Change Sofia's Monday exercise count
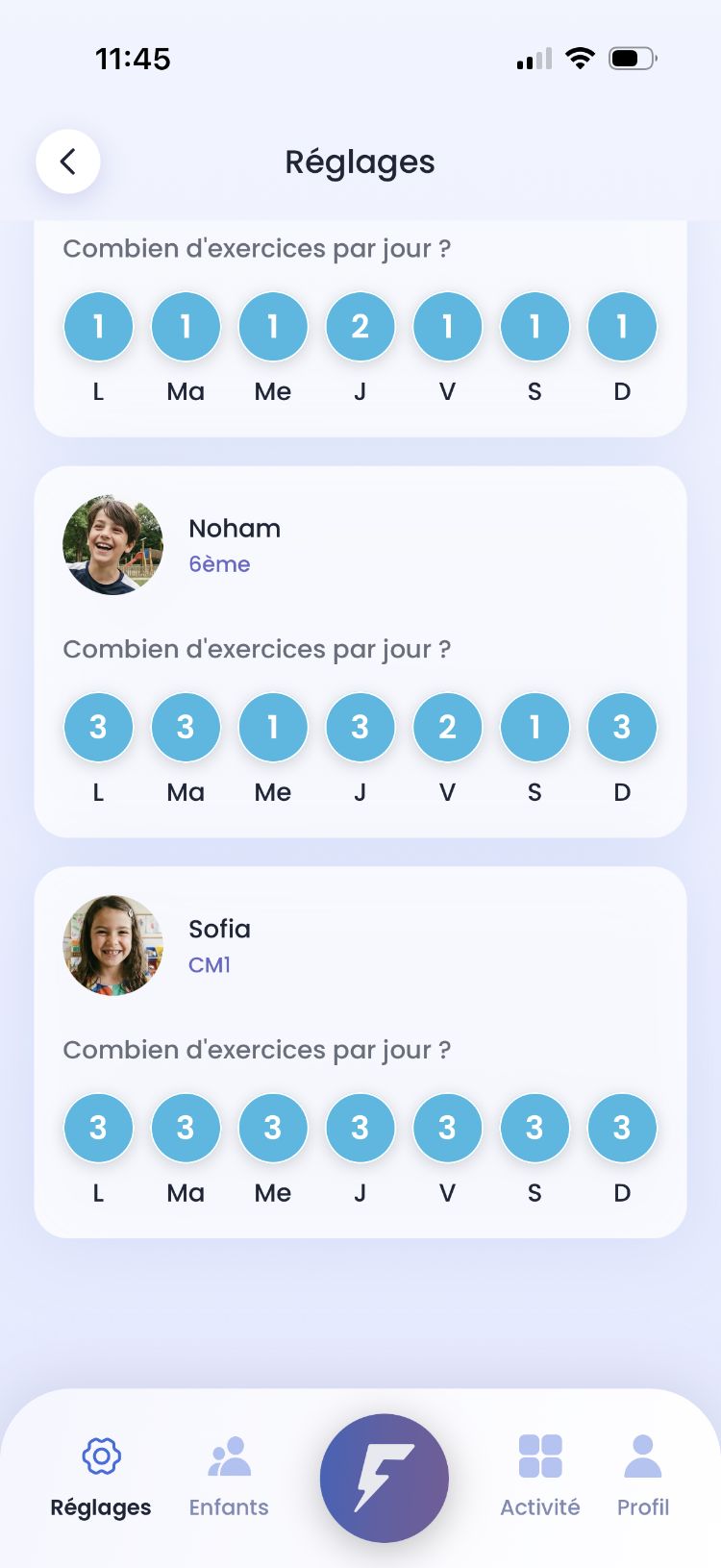Screen dimensions: 721x1568 tap(98, 1128)
